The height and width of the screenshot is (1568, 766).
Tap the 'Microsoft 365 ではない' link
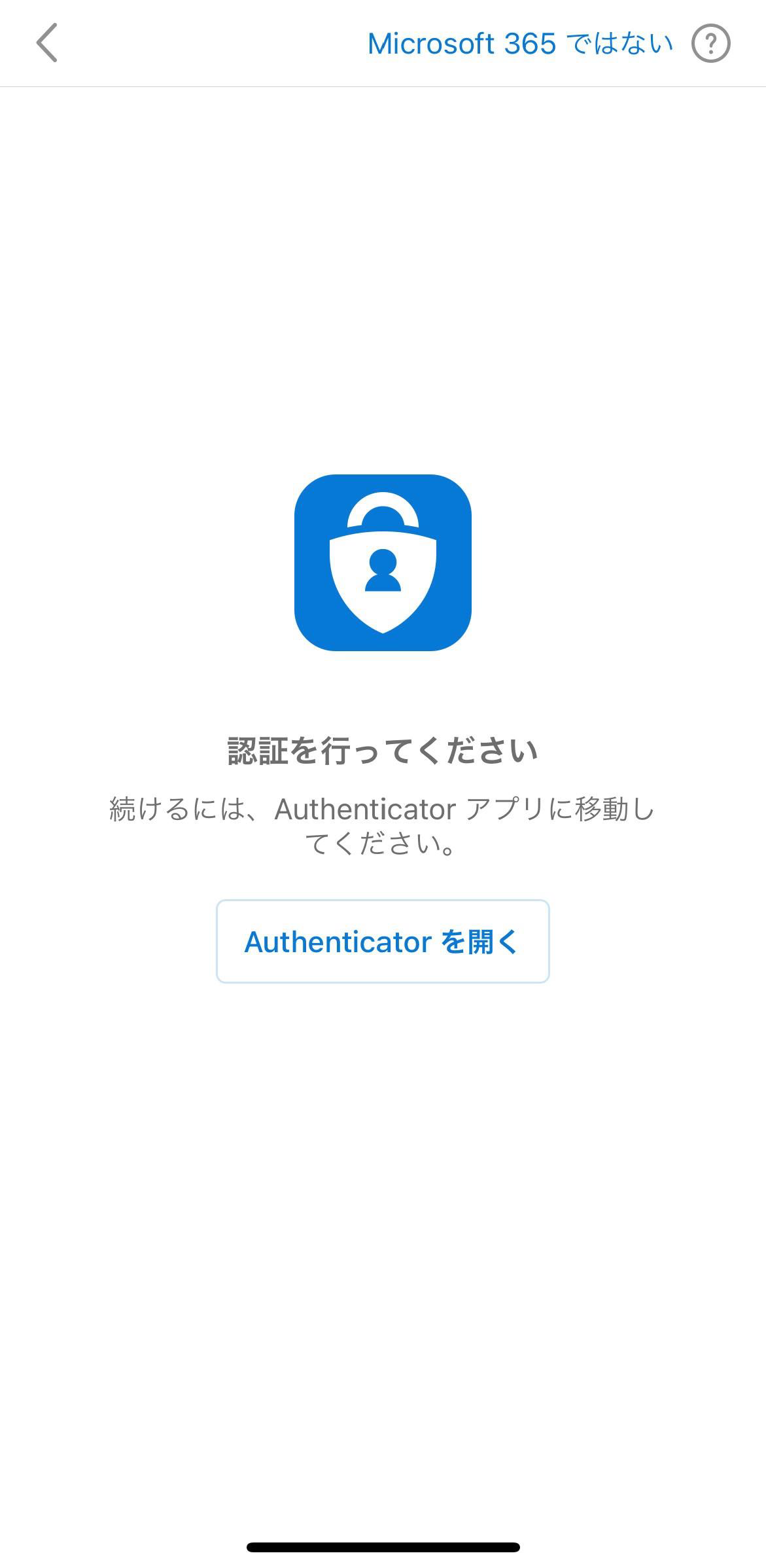point(520,44)
